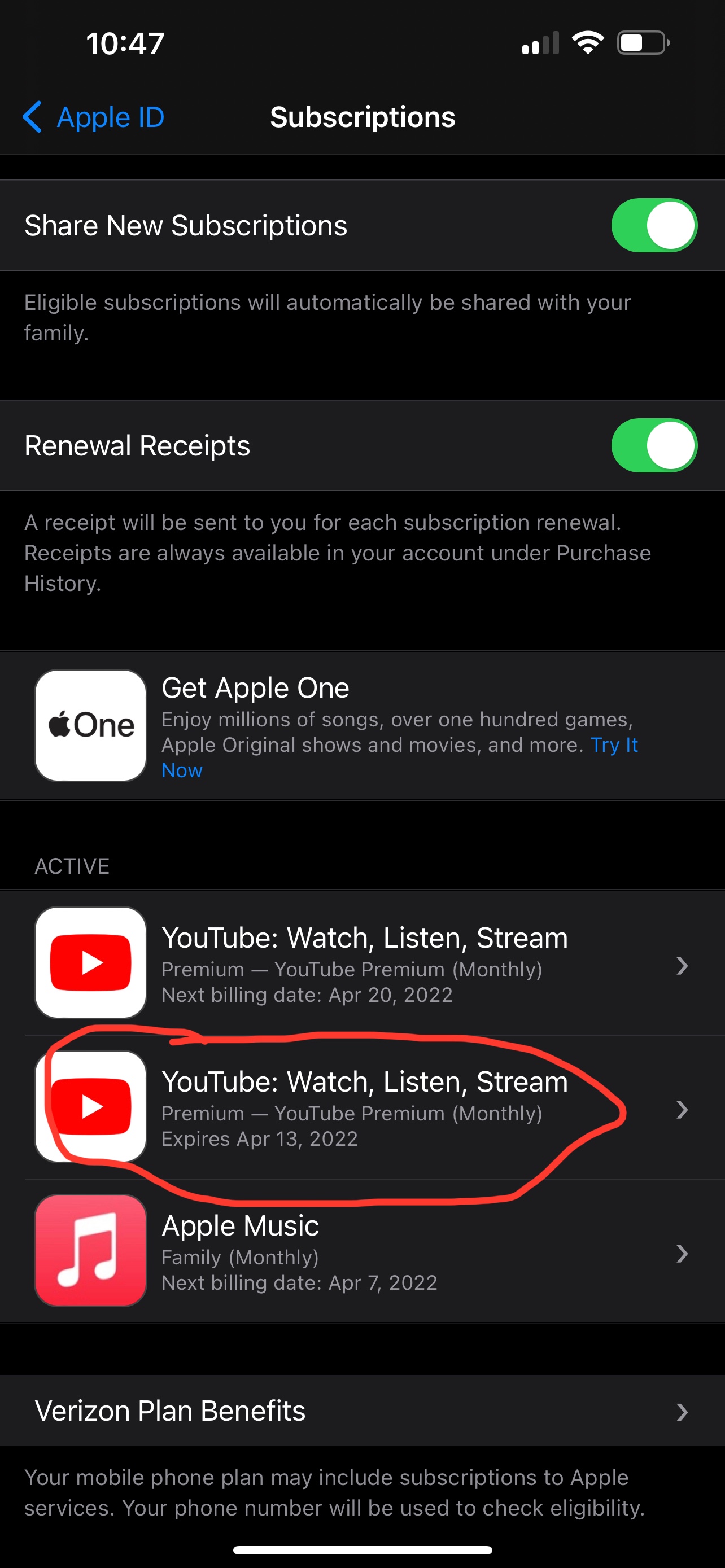This screenshot has width=725, height=1568.
Task: Tap the Try It Now link
Action: (x=614, y=745)
